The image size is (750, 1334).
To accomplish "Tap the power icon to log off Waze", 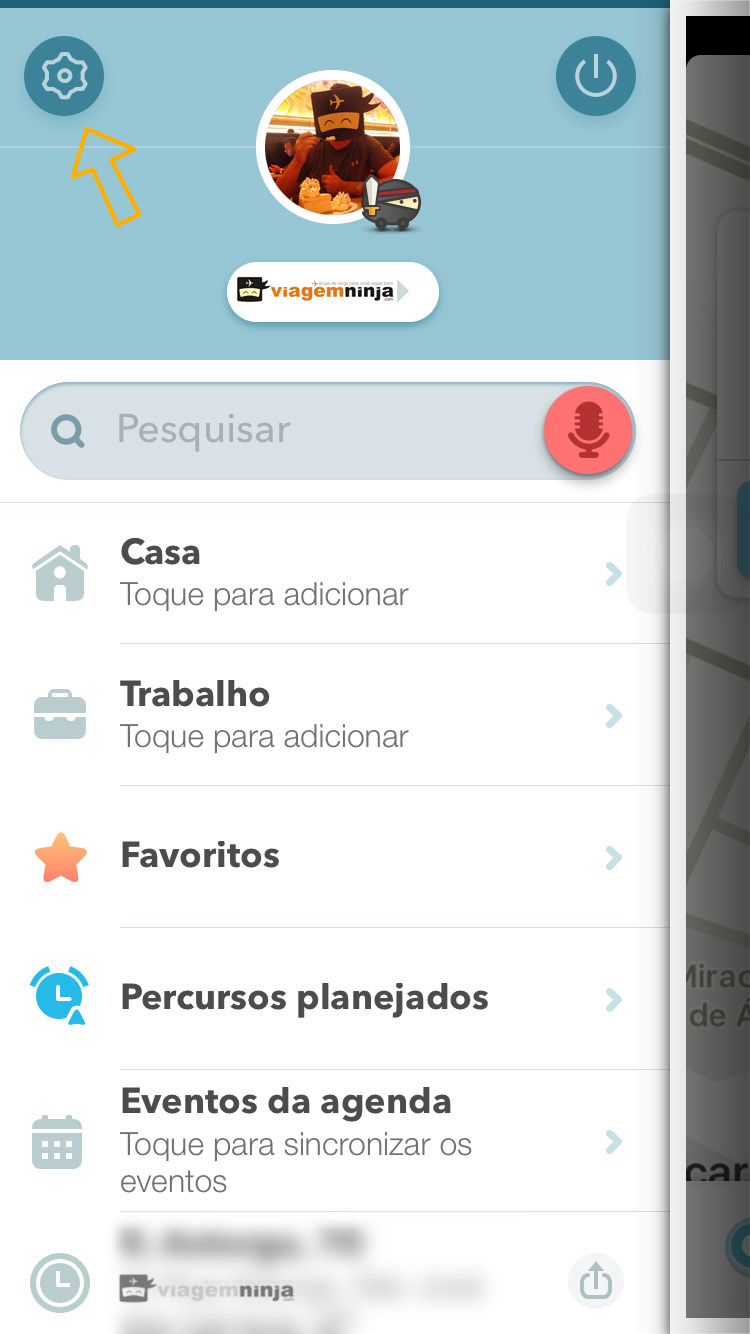I will click(x=596, y=76).
